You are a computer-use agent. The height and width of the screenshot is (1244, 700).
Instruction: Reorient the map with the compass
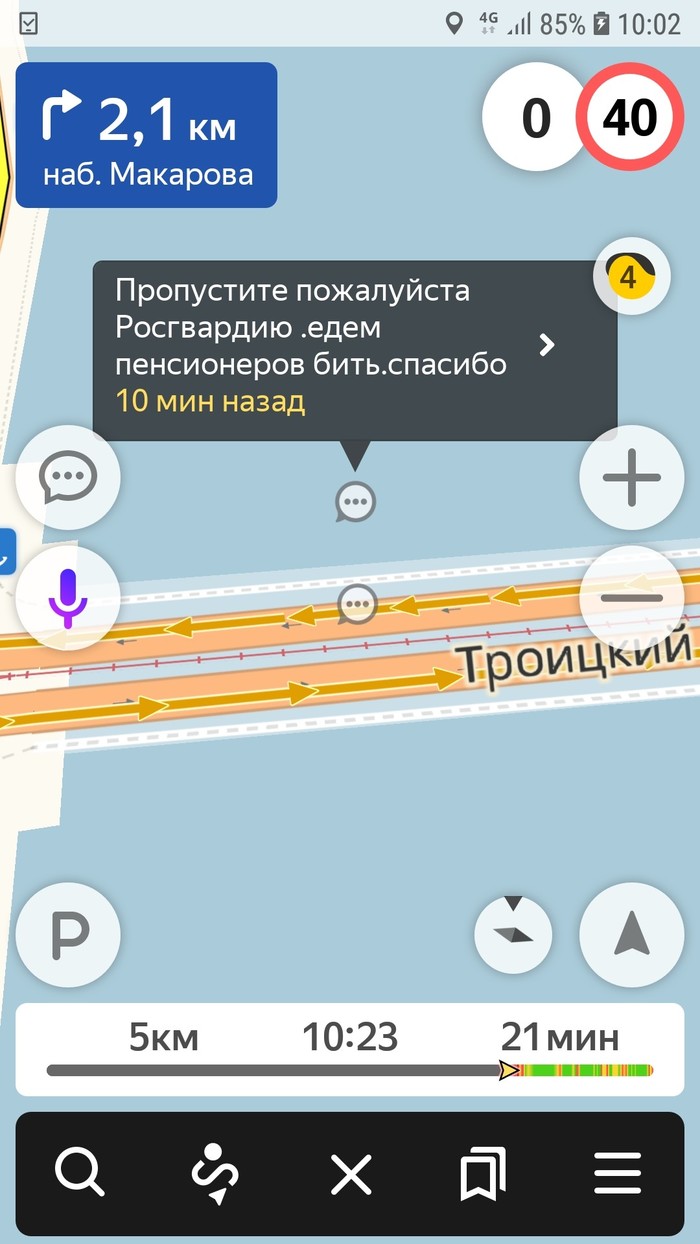click(513, 935)
